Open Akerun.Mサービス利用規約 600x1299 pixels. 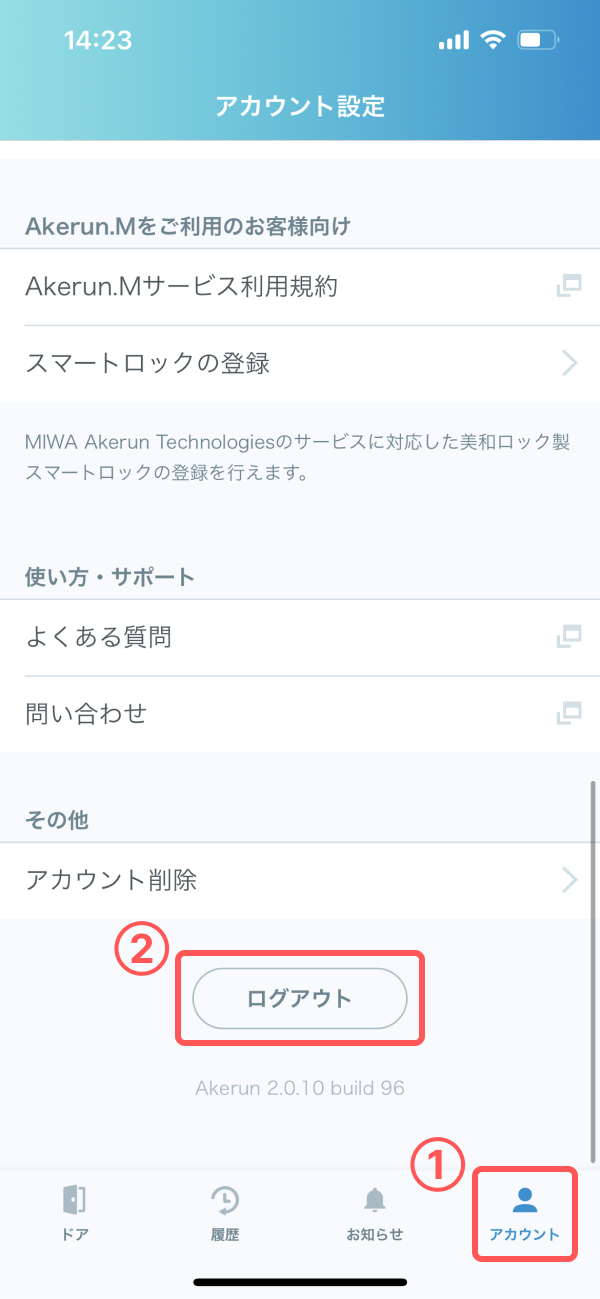tap(300, 287)
